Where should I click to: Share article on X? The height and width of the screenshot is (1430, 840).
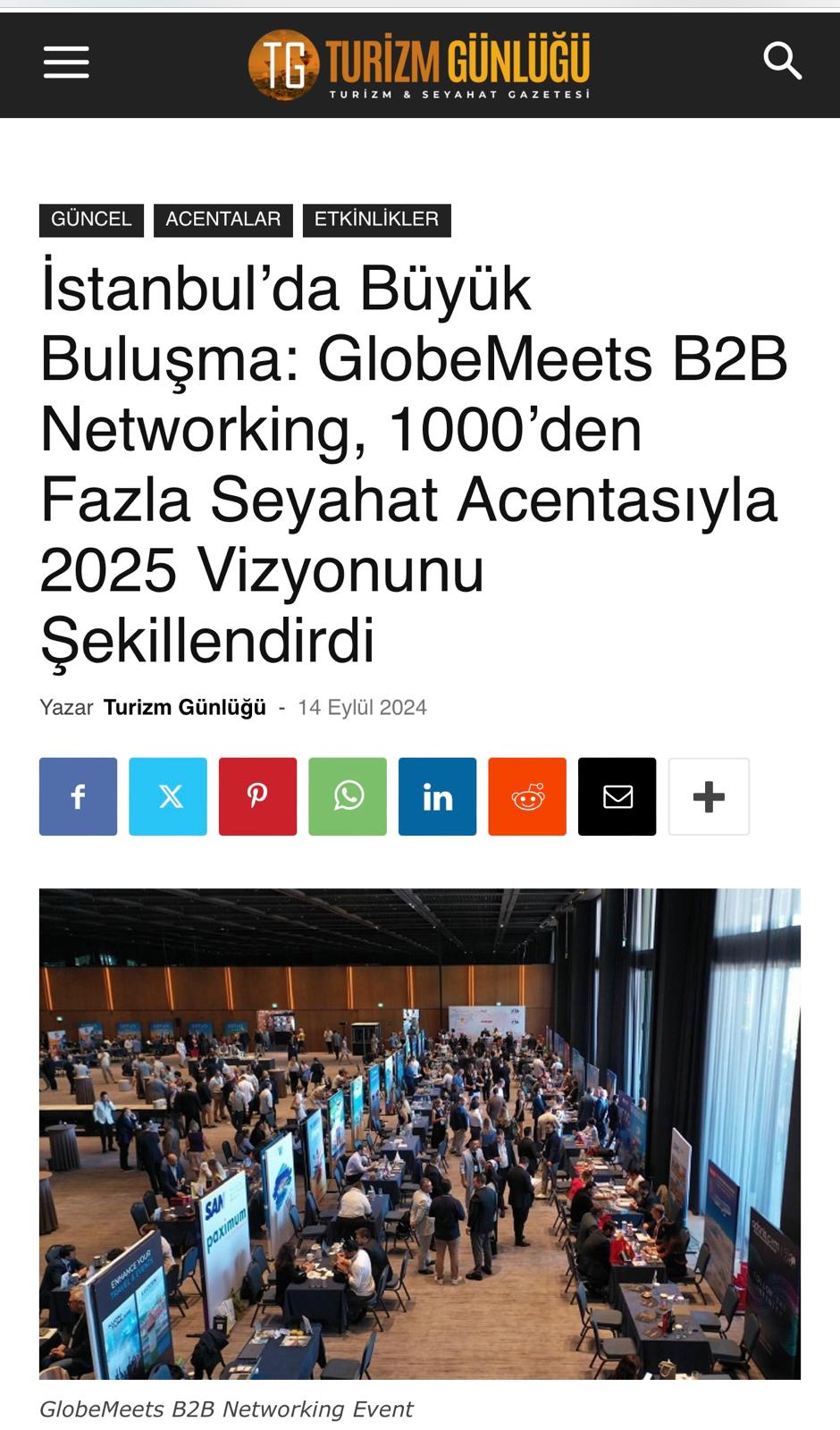click(x=168, y=796)
